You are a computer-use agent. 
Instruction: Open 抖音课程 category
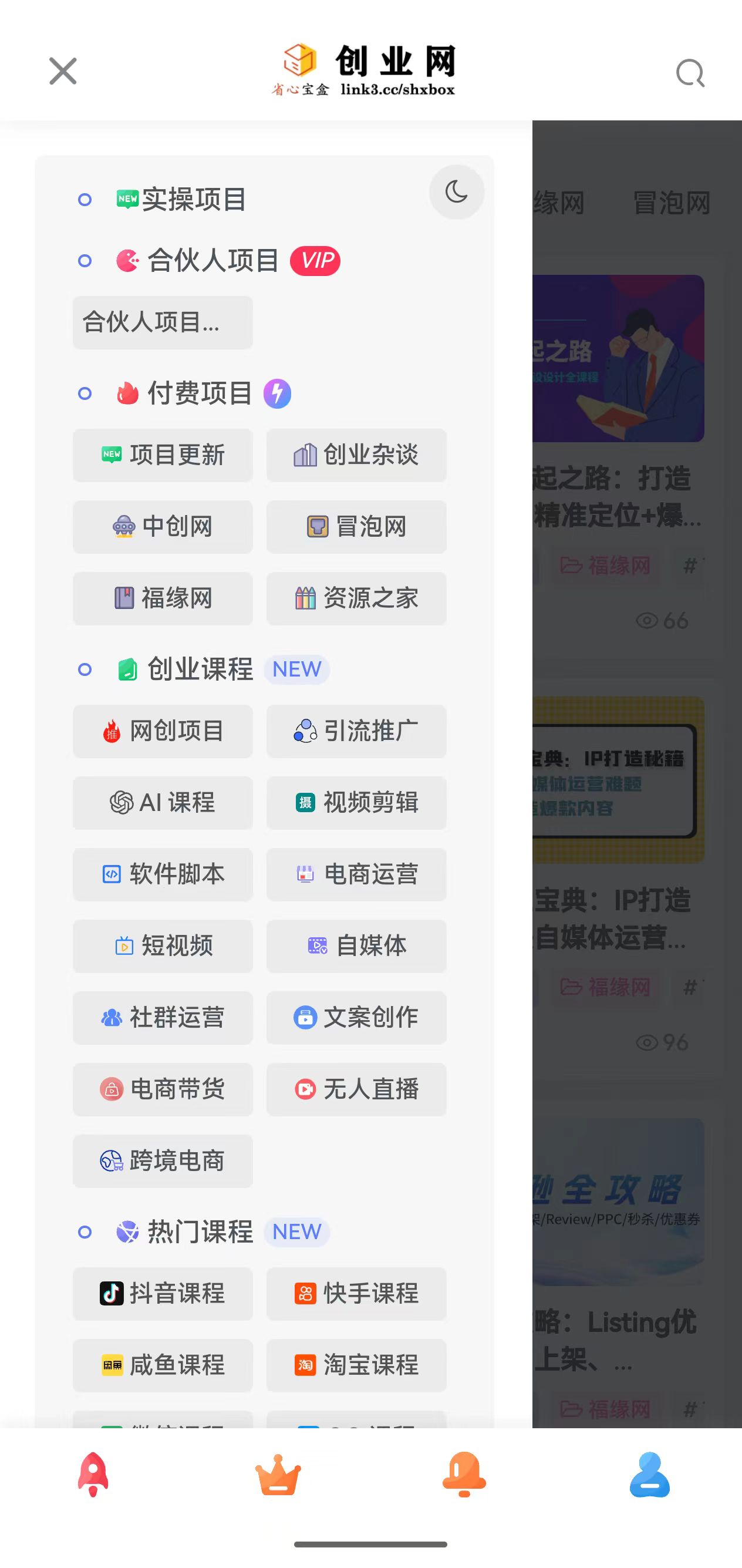(x=163, y=1294)
